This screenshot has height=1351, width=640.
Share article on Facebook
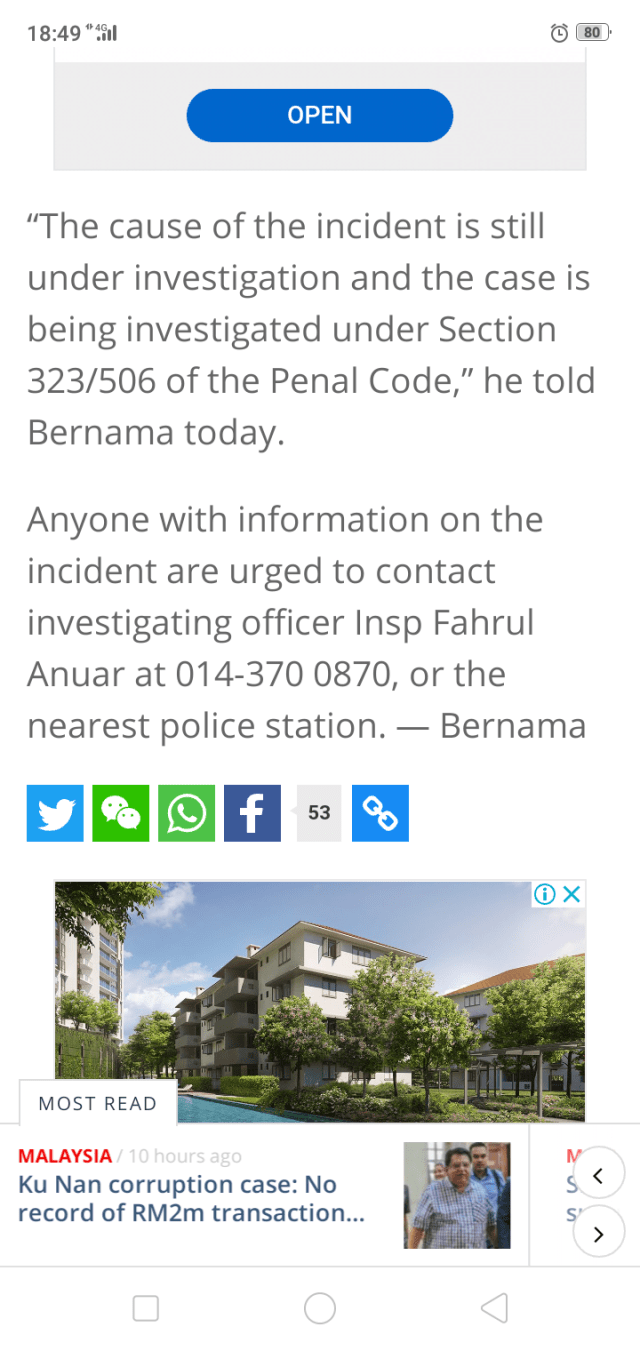[x=252, y=813]
